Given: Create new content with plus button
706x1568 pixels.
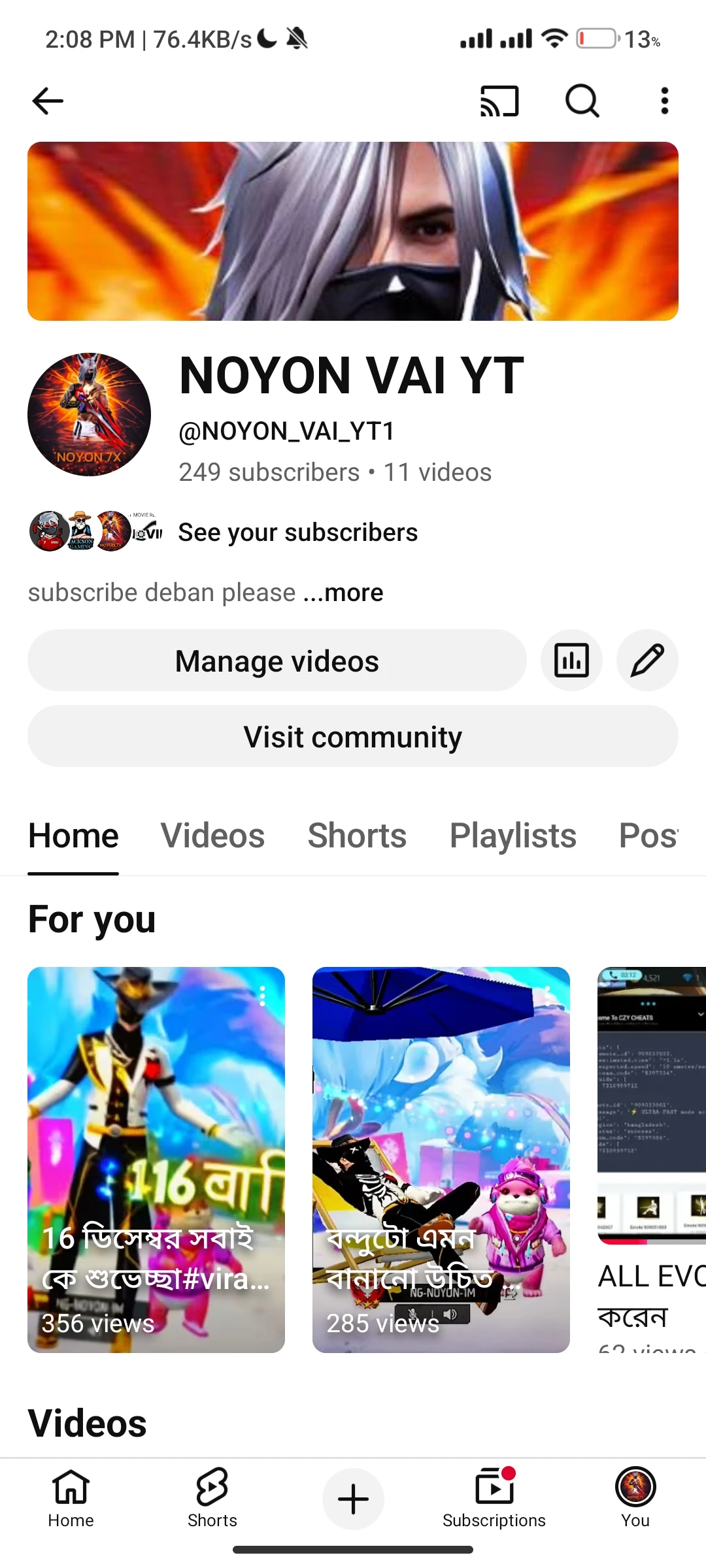Looking at the screenshot, I should pos(353,1499).
